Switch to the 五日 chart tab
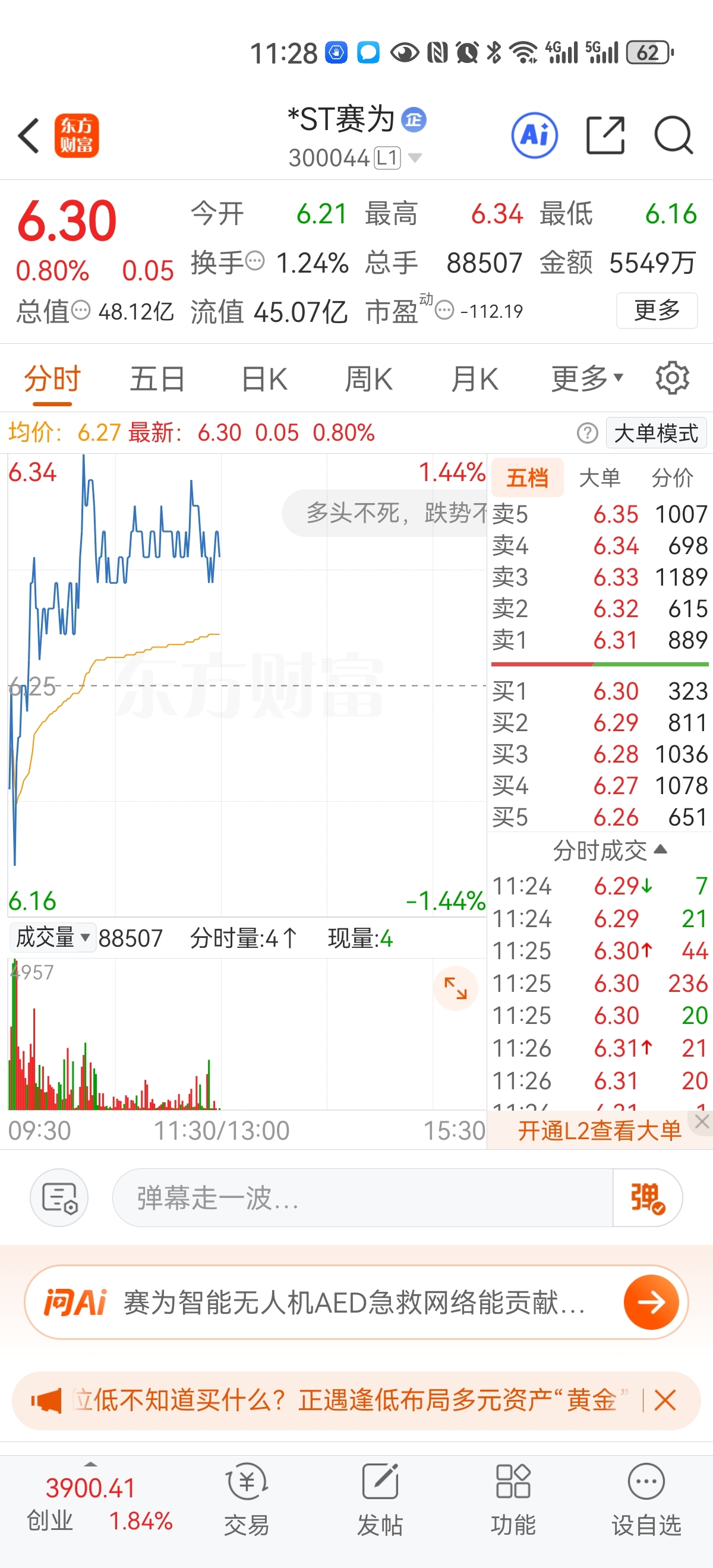The image size is (713, 1568). (x=157, y=378)
